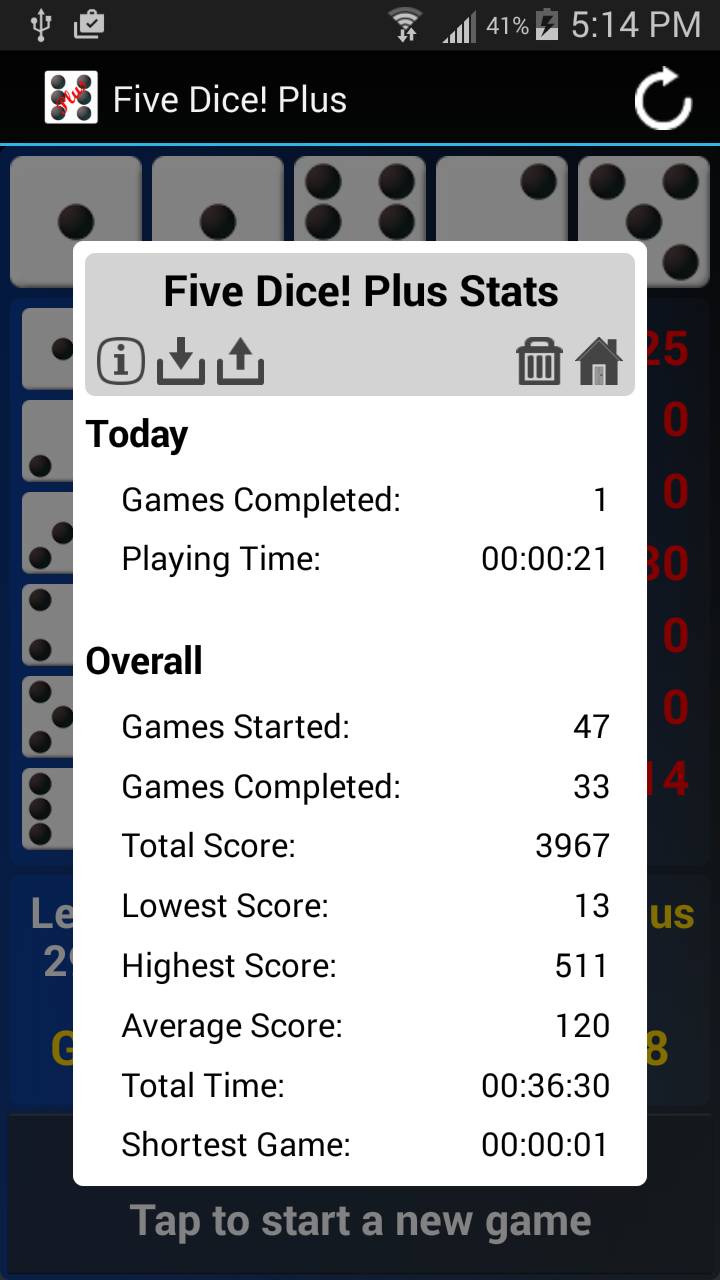This screenshot has width=720, height=1280.
Task: Tap the Five Dice! Plus app icon
Action: click(71, 98)
